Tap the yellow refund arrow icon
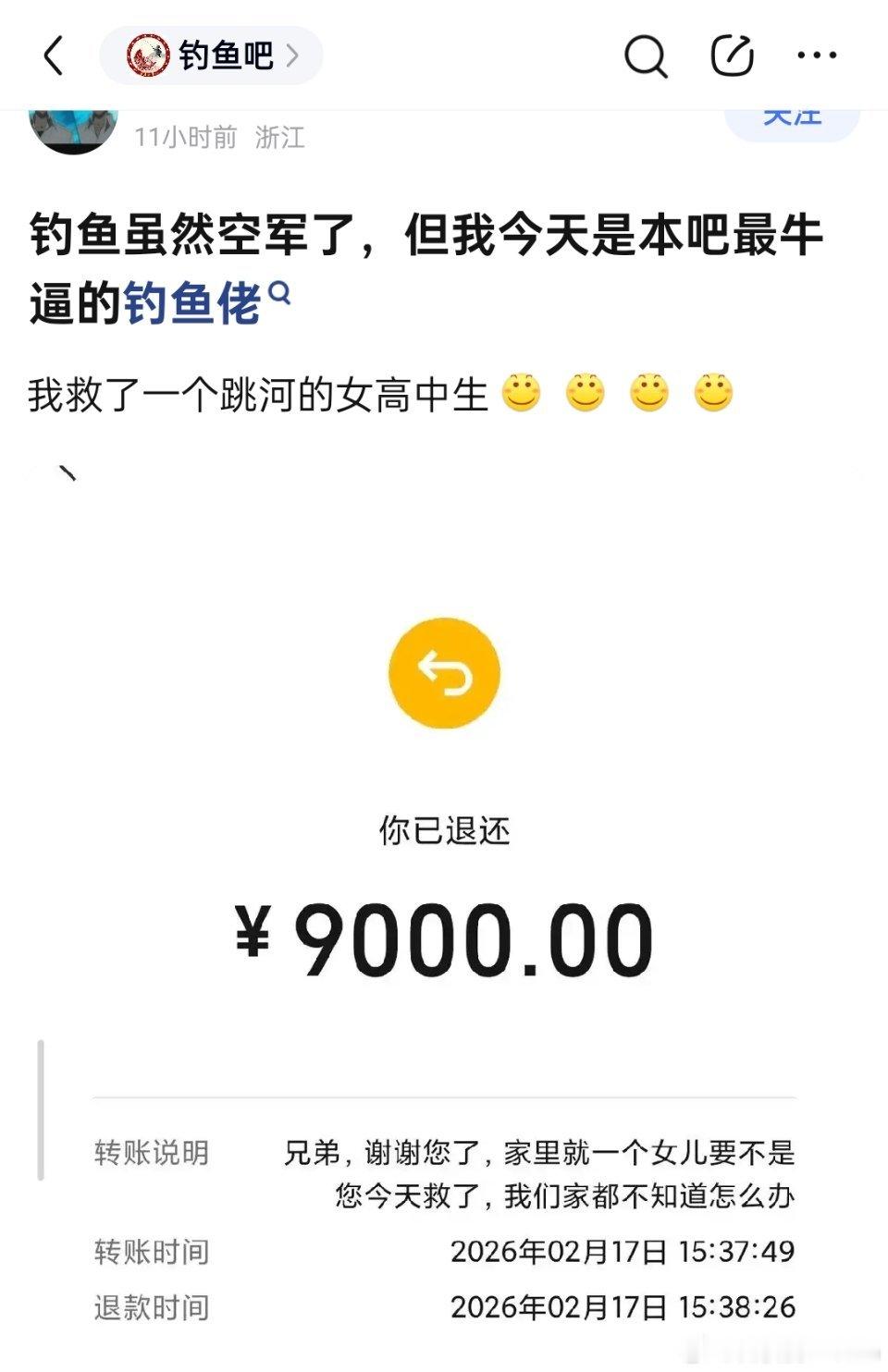Viewport: 888px width, 1372px height. pos(444,672)
